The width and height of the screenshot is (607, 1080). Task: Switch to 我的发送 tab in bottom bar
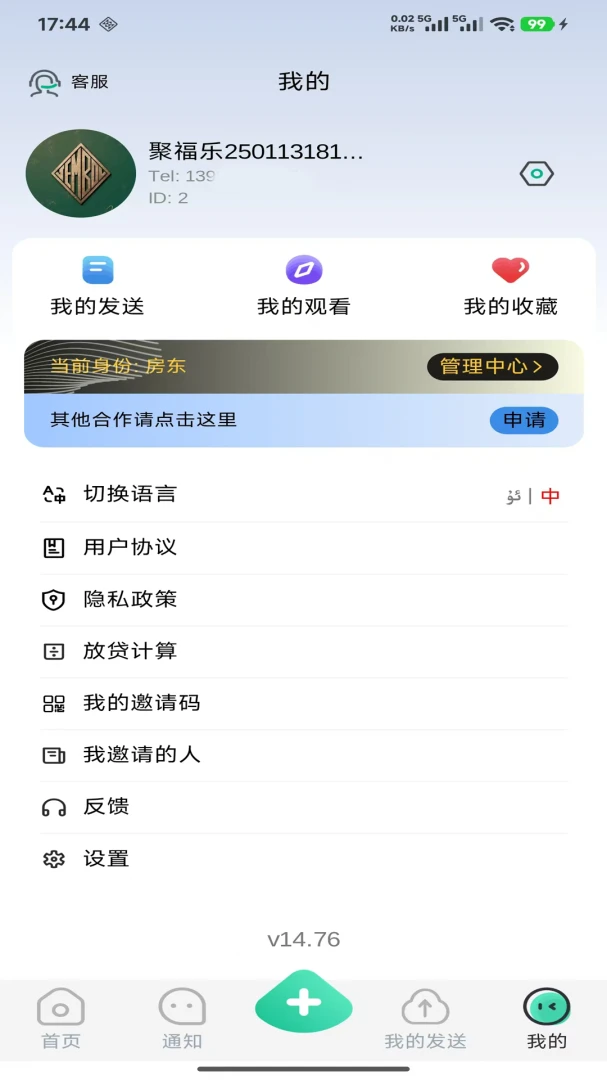tap(425, 1019)
